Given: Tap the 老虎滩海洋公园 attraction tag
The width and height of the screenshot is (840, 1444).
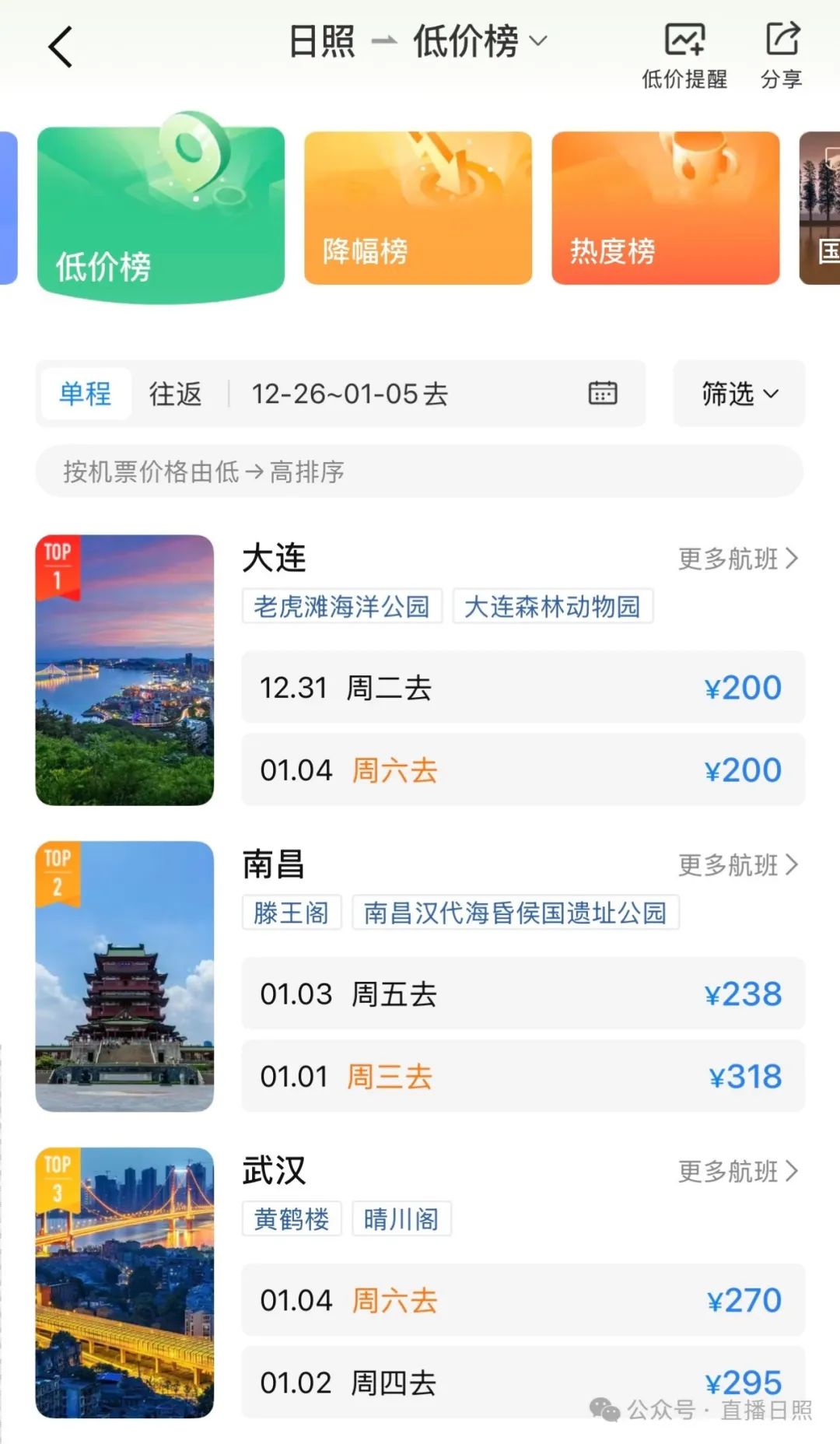Looking at the screenshot, I should point(341,606).
